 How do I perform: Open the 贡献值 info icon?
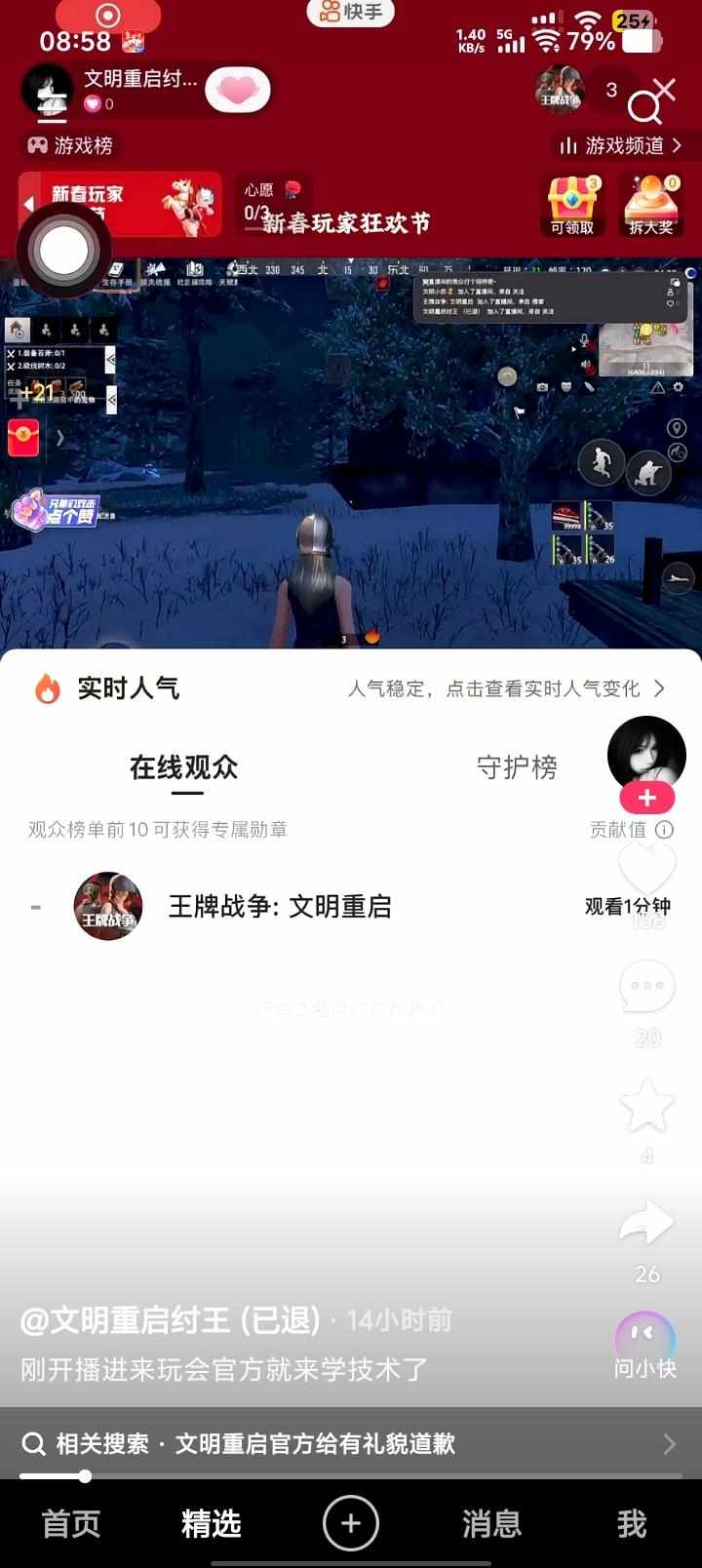pos(665,830)
